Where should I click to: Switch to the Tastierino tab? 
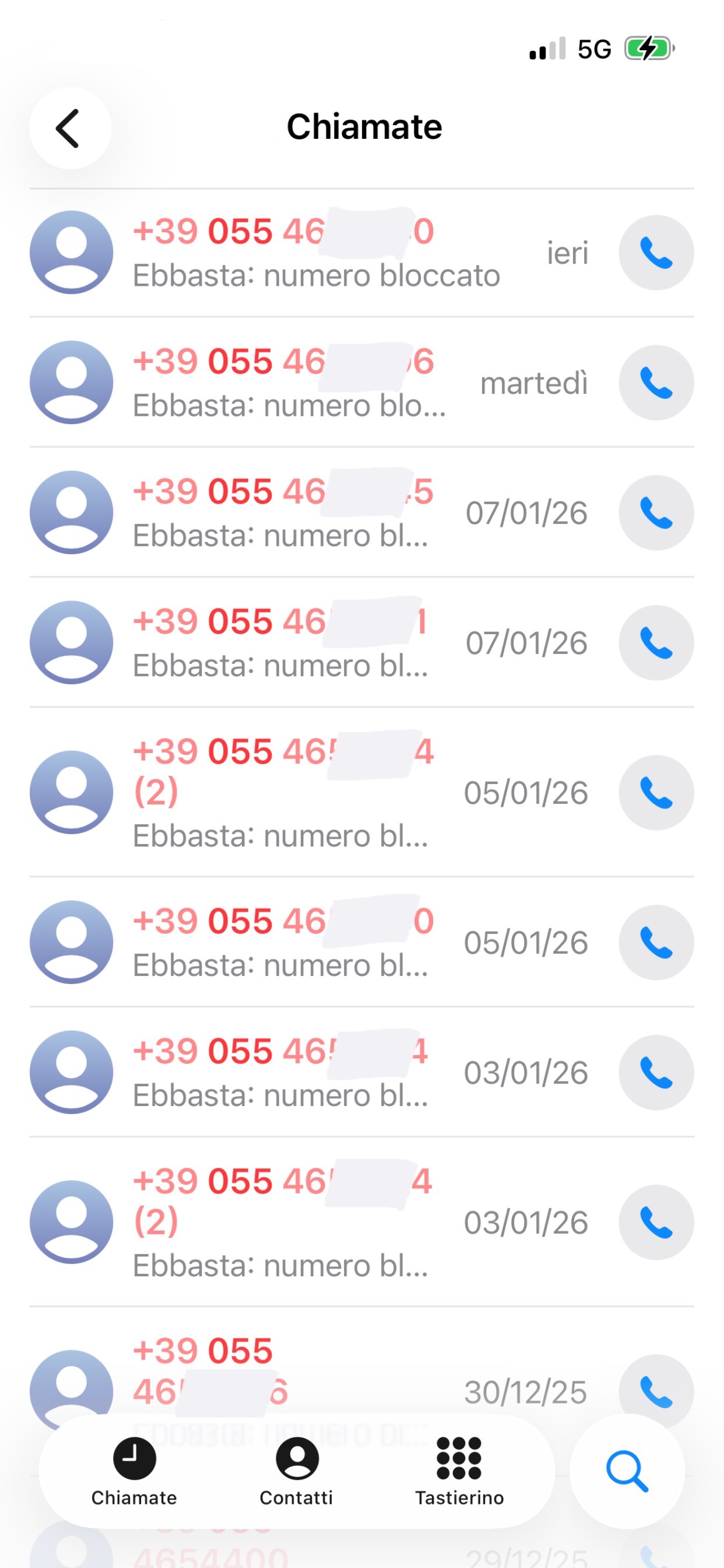[x=459, y=1470]
